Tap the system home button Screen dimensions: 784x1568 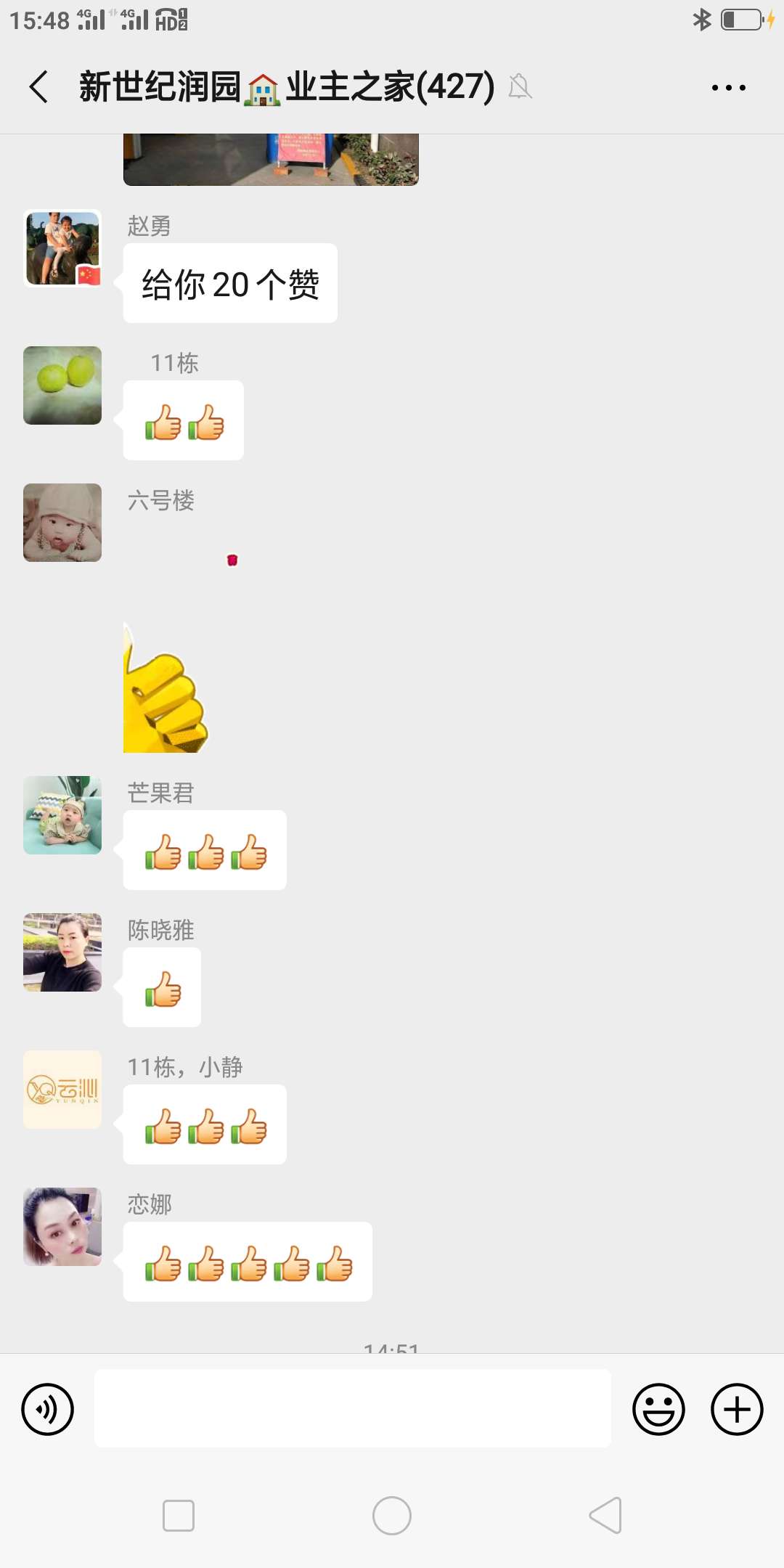(x=392, y=1516)
